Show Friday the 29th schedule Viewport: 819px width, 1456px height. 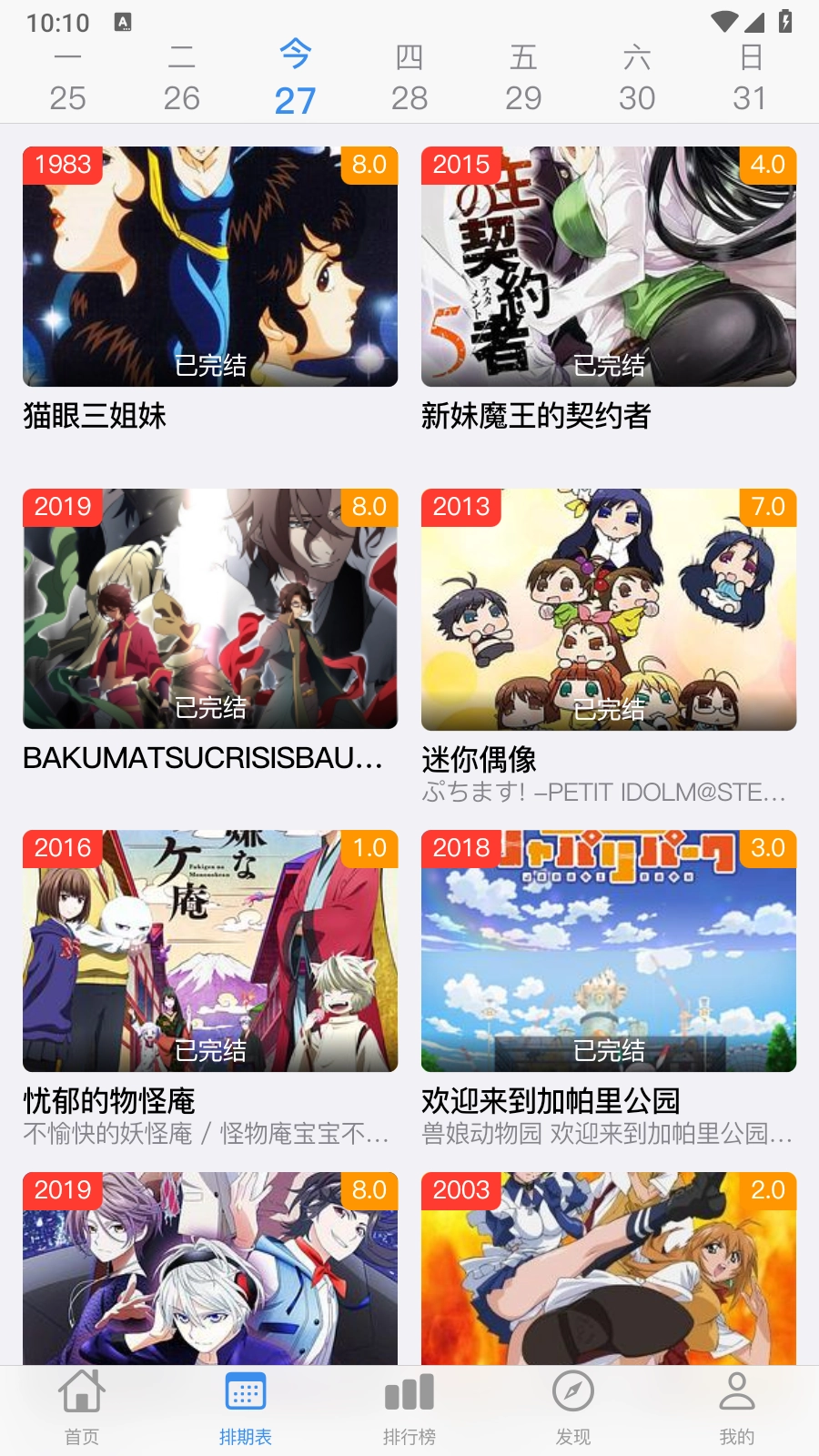click(x=523, y=79)
